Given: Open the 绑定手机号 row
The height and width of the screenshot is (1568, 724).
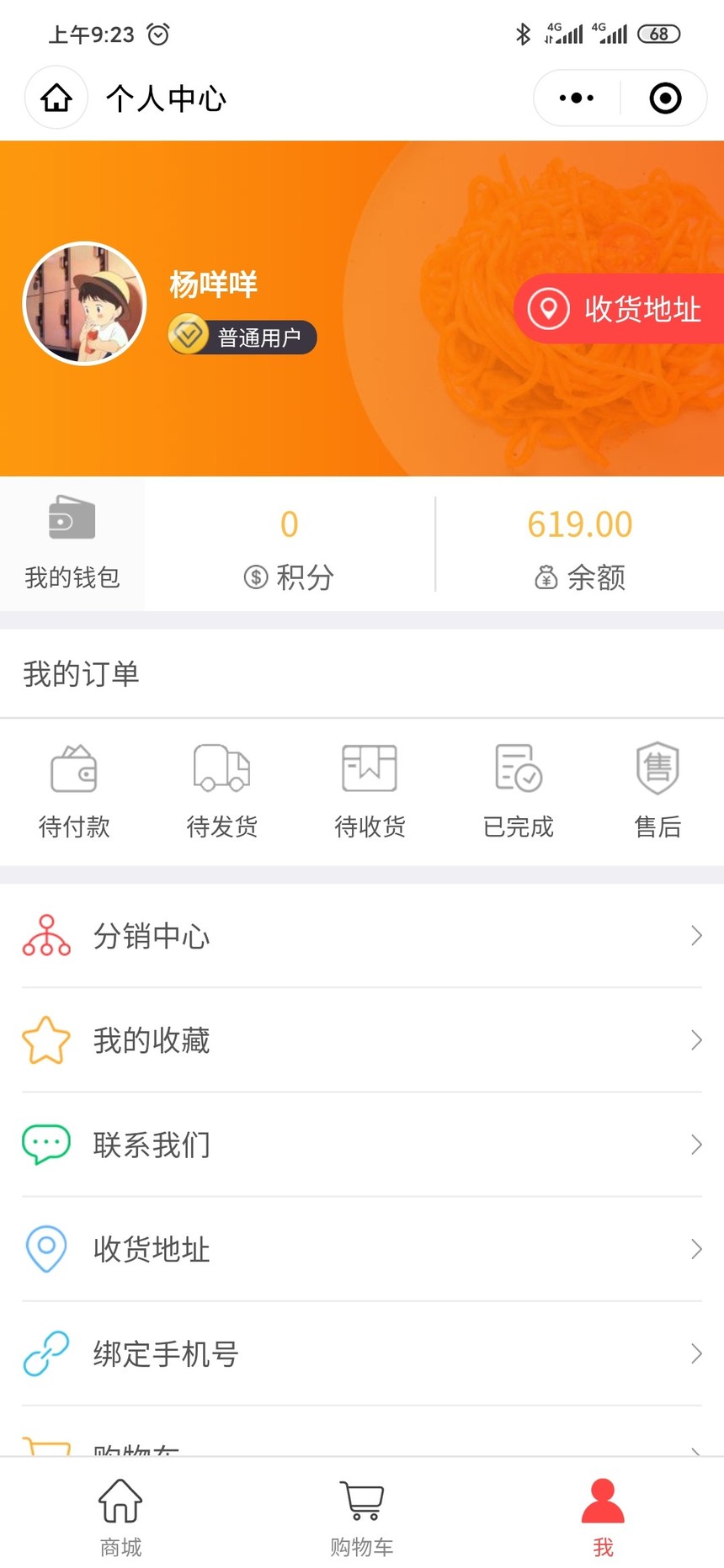Looking at the screenshot, I should (x=362, y=1353).
